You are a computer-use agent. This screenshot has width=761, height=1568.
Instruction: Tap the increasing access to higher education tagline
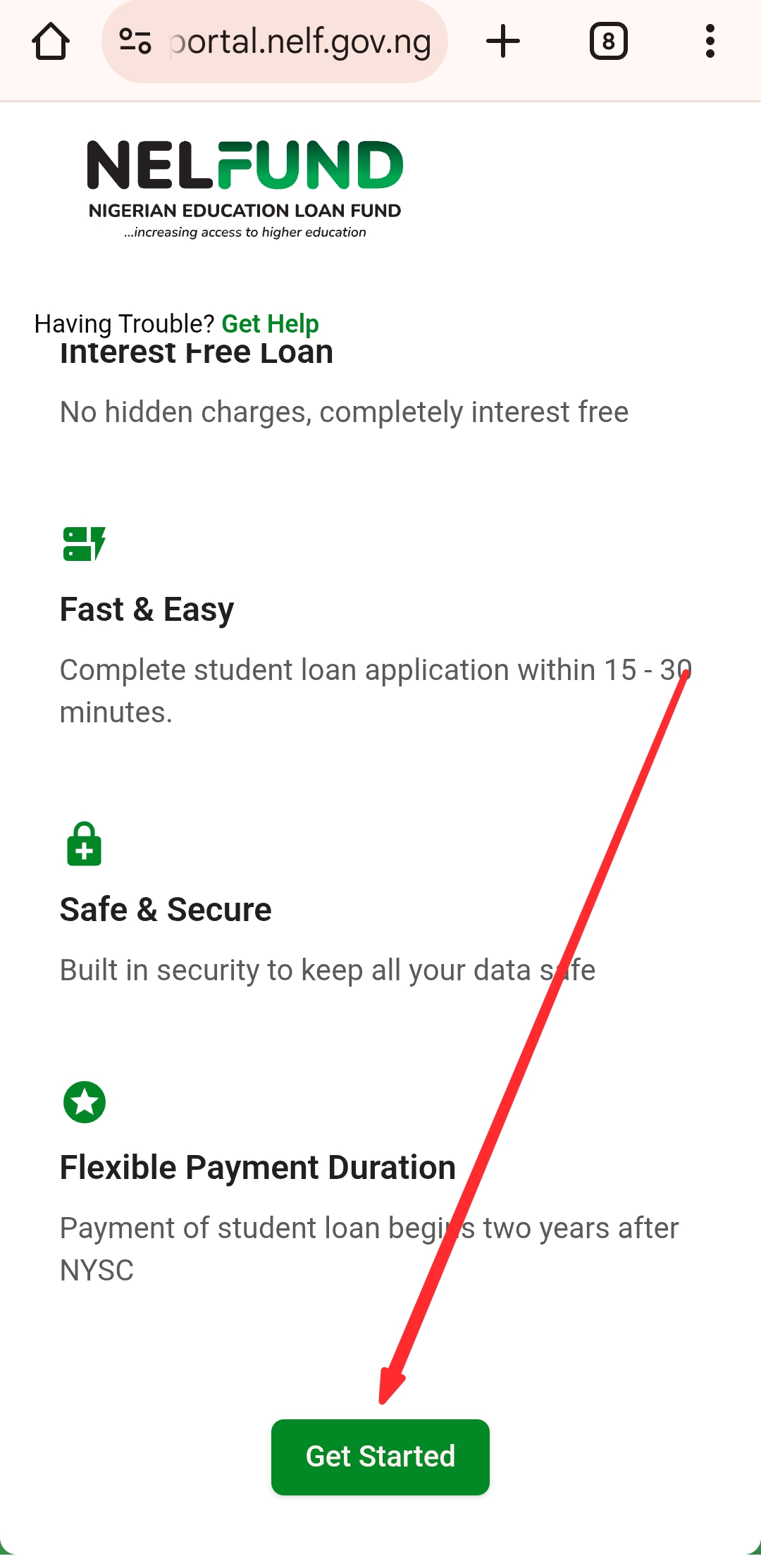click(244, 232)
